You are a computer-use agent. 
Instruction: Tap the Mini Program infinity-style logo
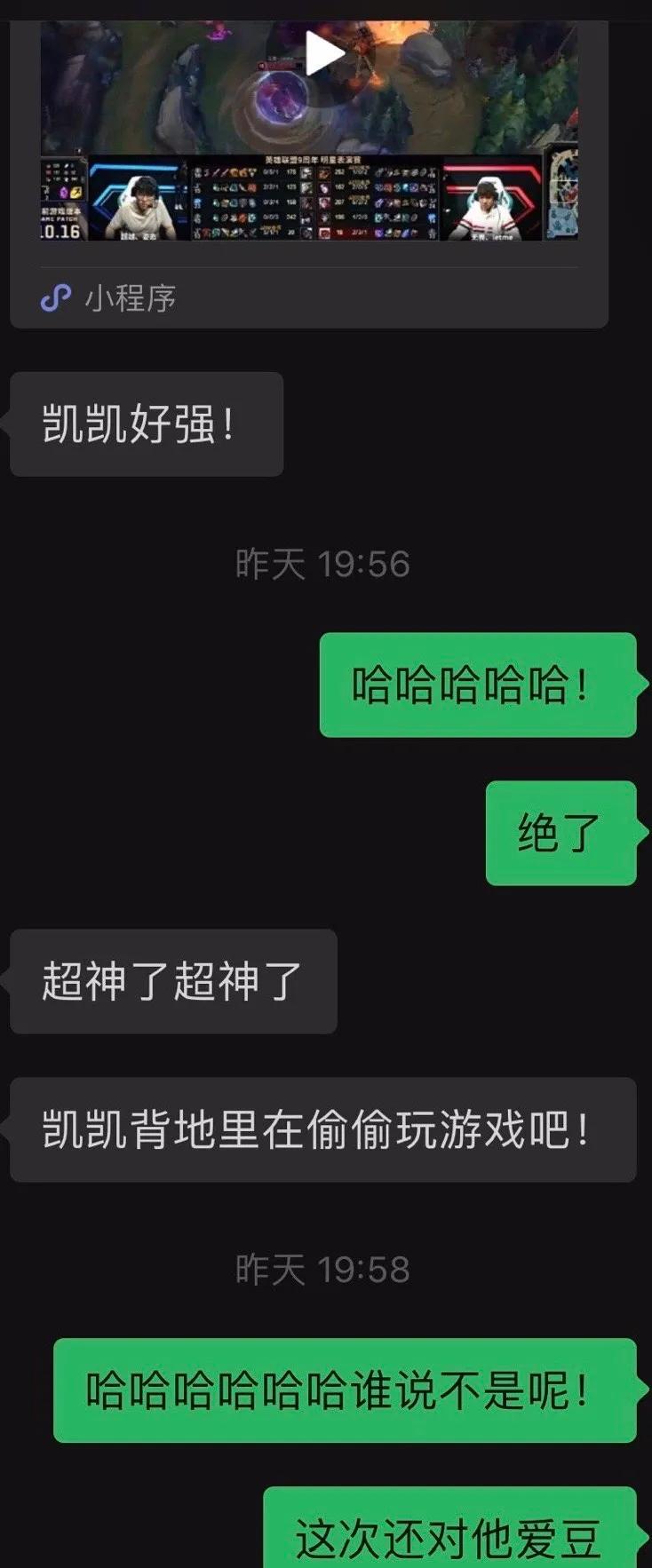(54, 299)
